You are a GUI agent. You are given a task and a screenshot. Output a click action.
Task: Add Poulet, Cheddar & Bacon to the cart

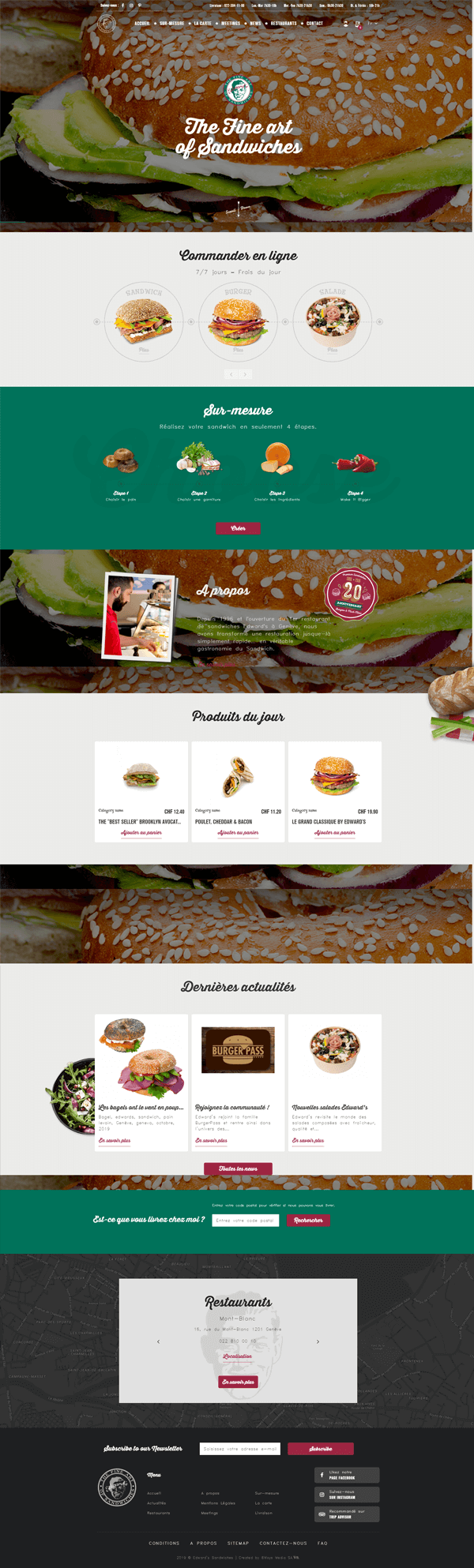click(x=238, y=833)
